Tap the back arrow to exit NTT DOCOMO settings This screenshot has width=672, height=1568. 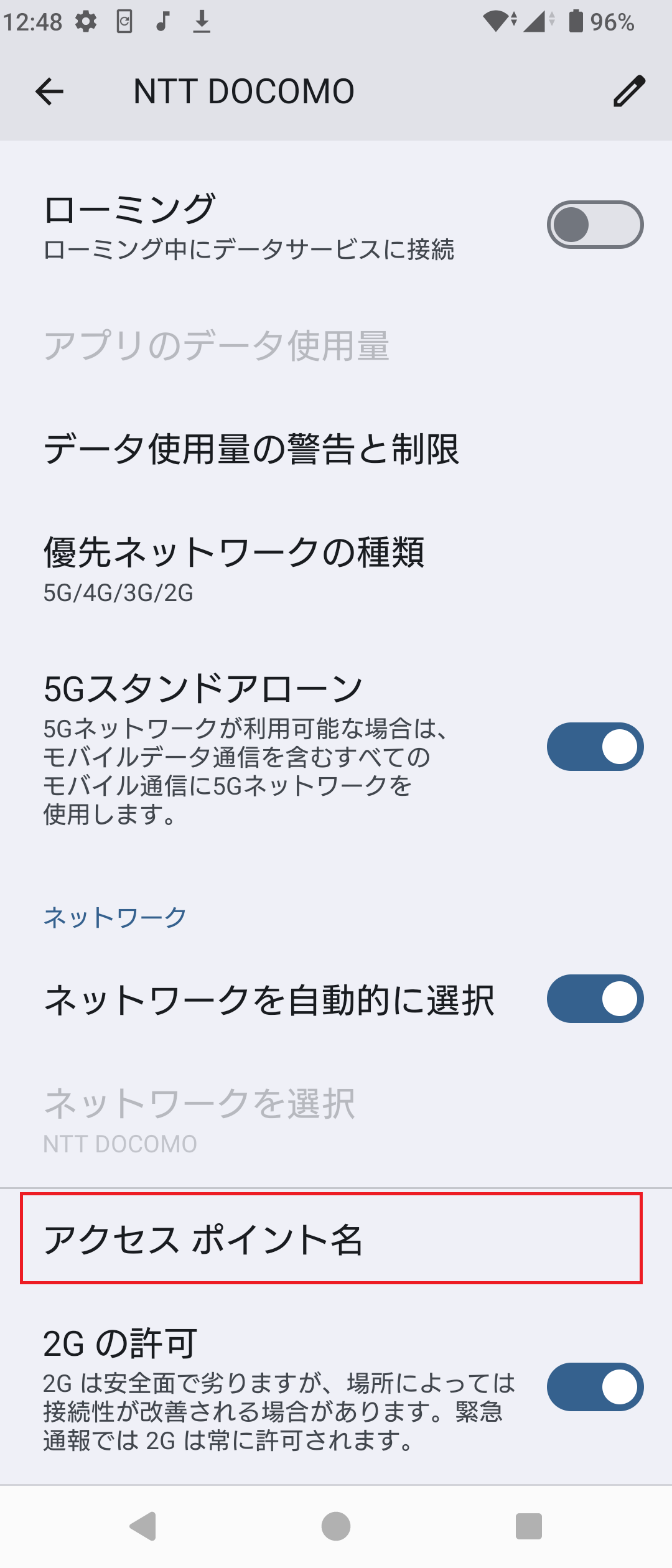(47, 91)
